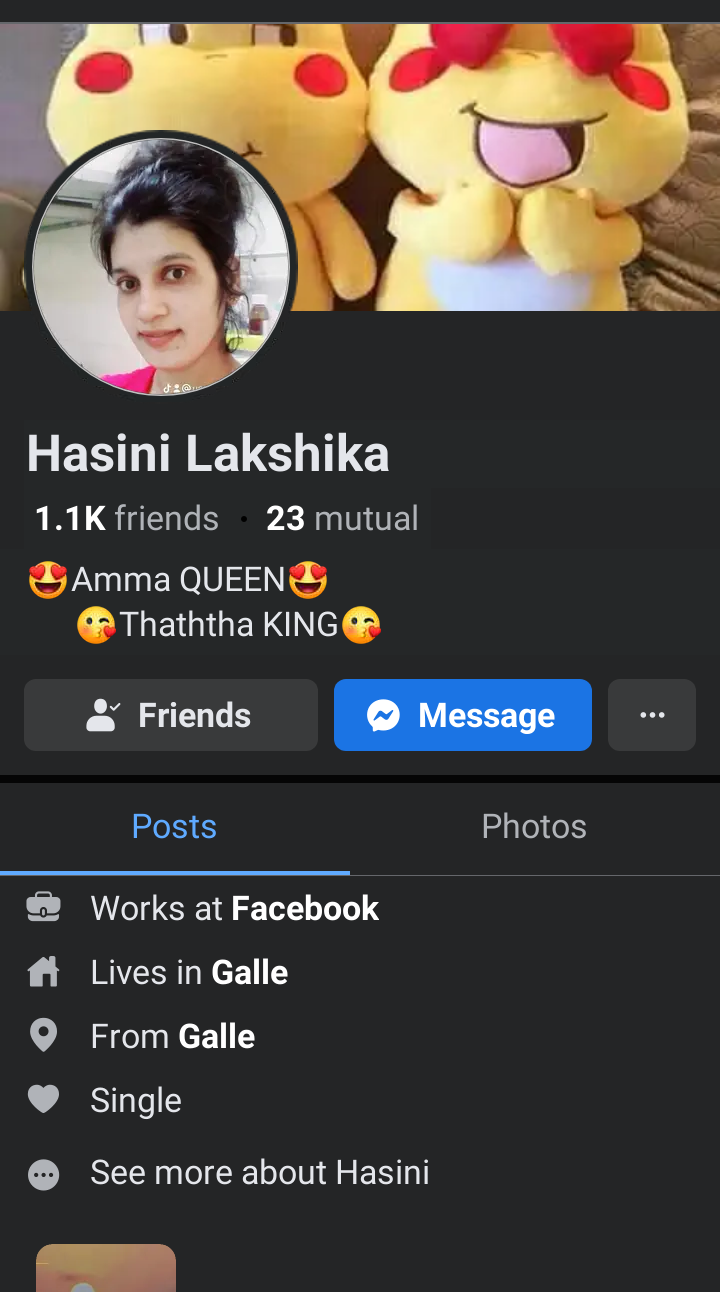Image resolution: width=720 pixels, height=1292 pixels.
Task: Open the circular profile picture
Action: point(163,264)
